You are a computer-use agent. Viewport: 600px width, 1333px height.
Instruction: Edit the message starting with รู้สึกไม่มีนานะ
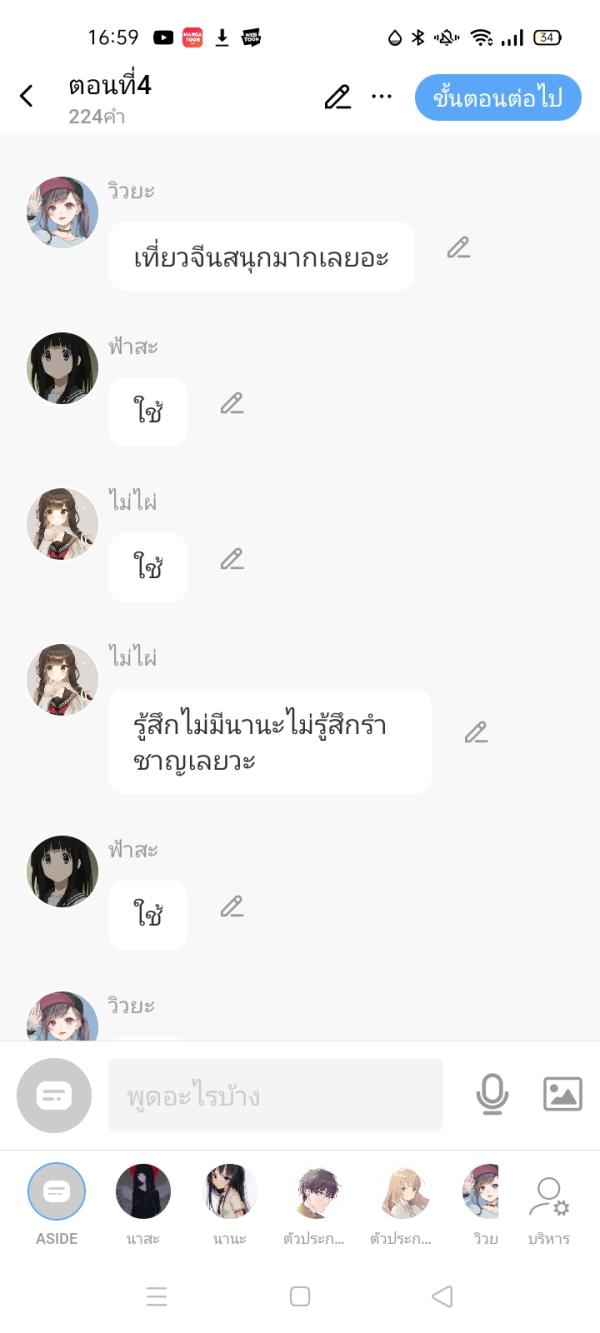476,732
